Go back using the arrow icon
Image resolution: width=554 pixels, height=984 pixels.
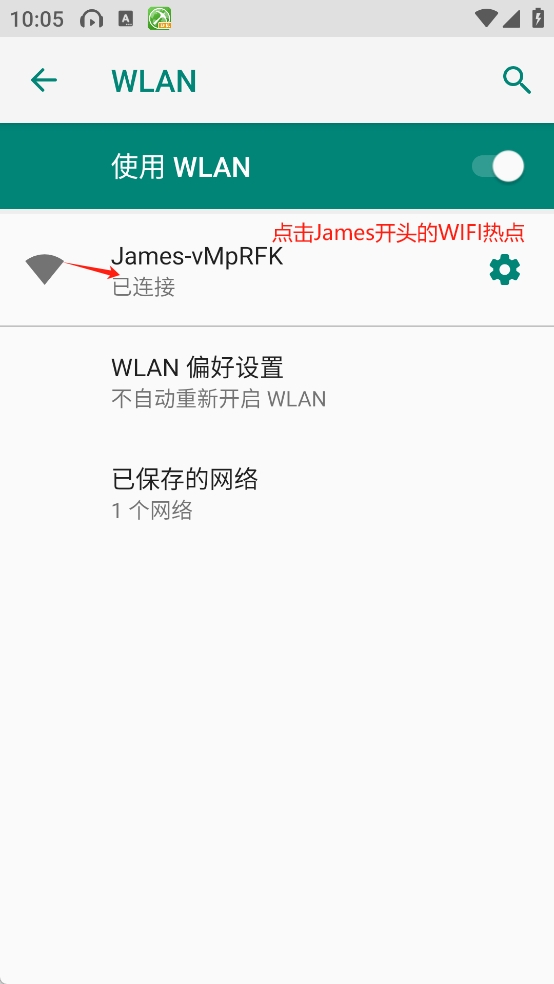(x=44, y=80)
